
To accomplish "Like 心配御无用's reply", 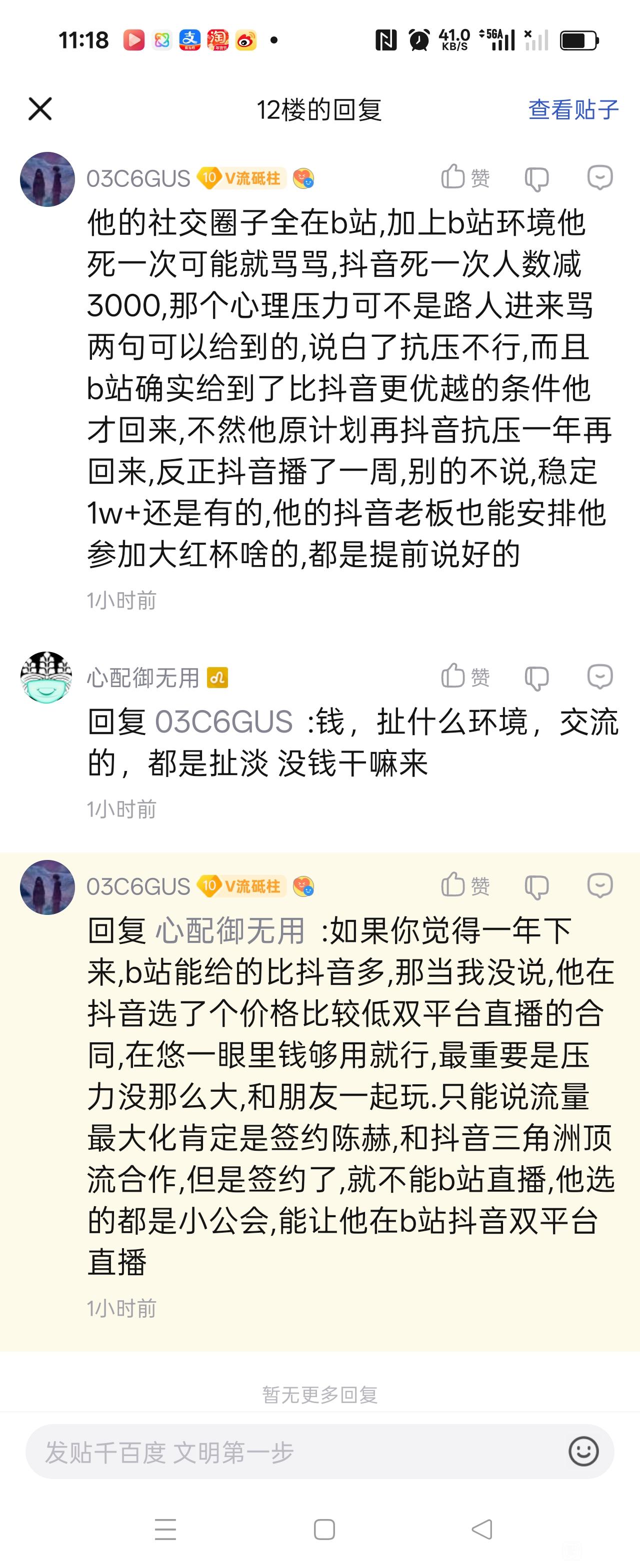I will (464, 676).
